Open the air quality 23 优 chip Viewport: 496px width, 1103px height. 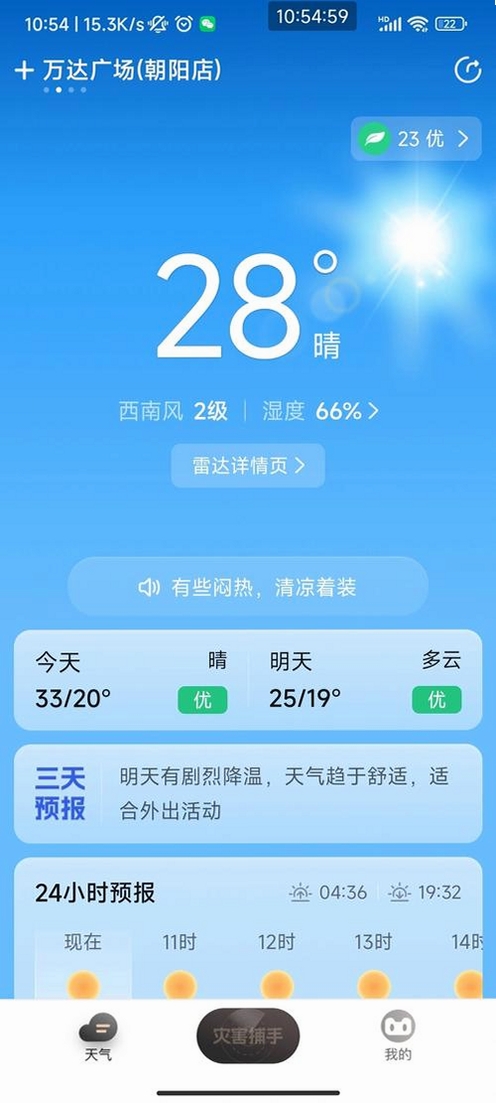coord(416,139)
